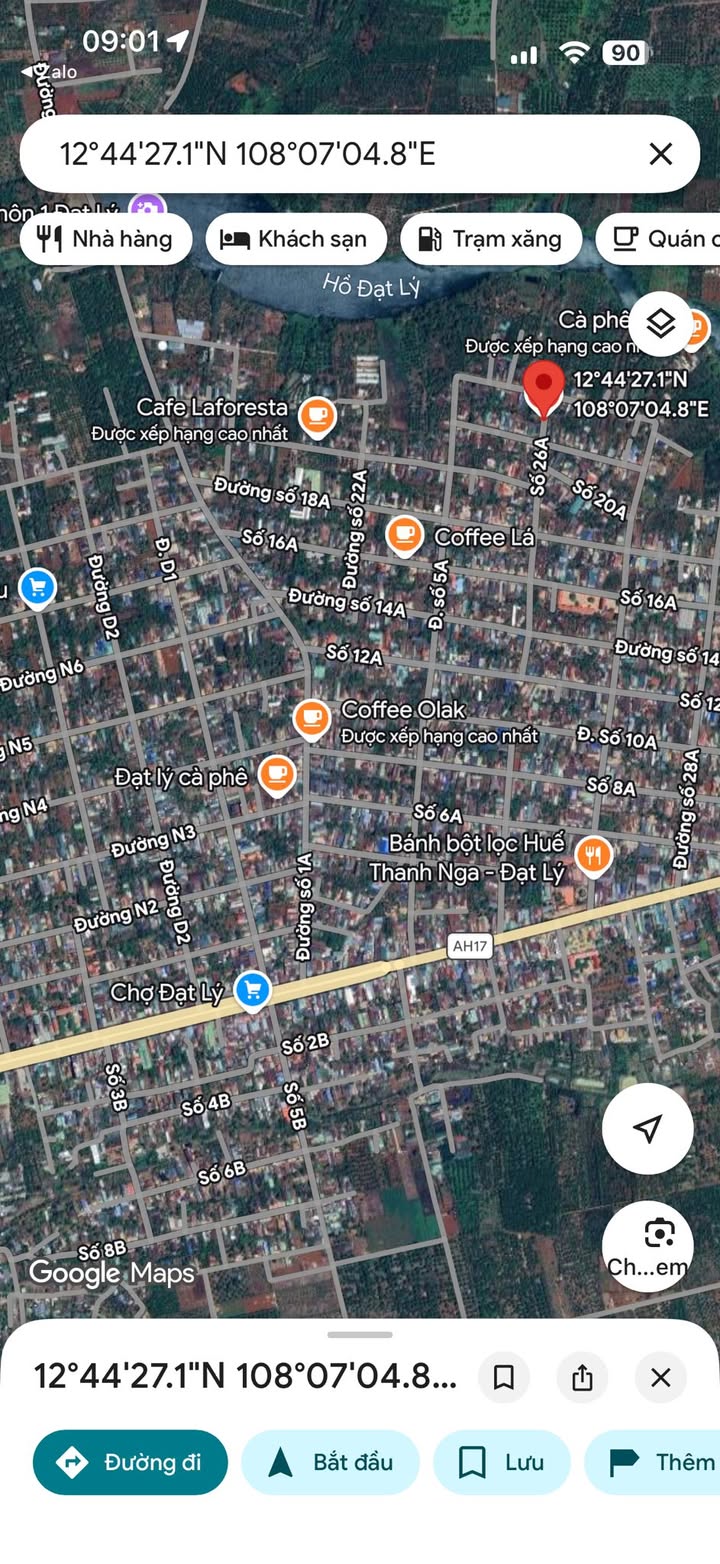
Task: Select the Nhà hàng filter chip
Action: pos(105,239)
